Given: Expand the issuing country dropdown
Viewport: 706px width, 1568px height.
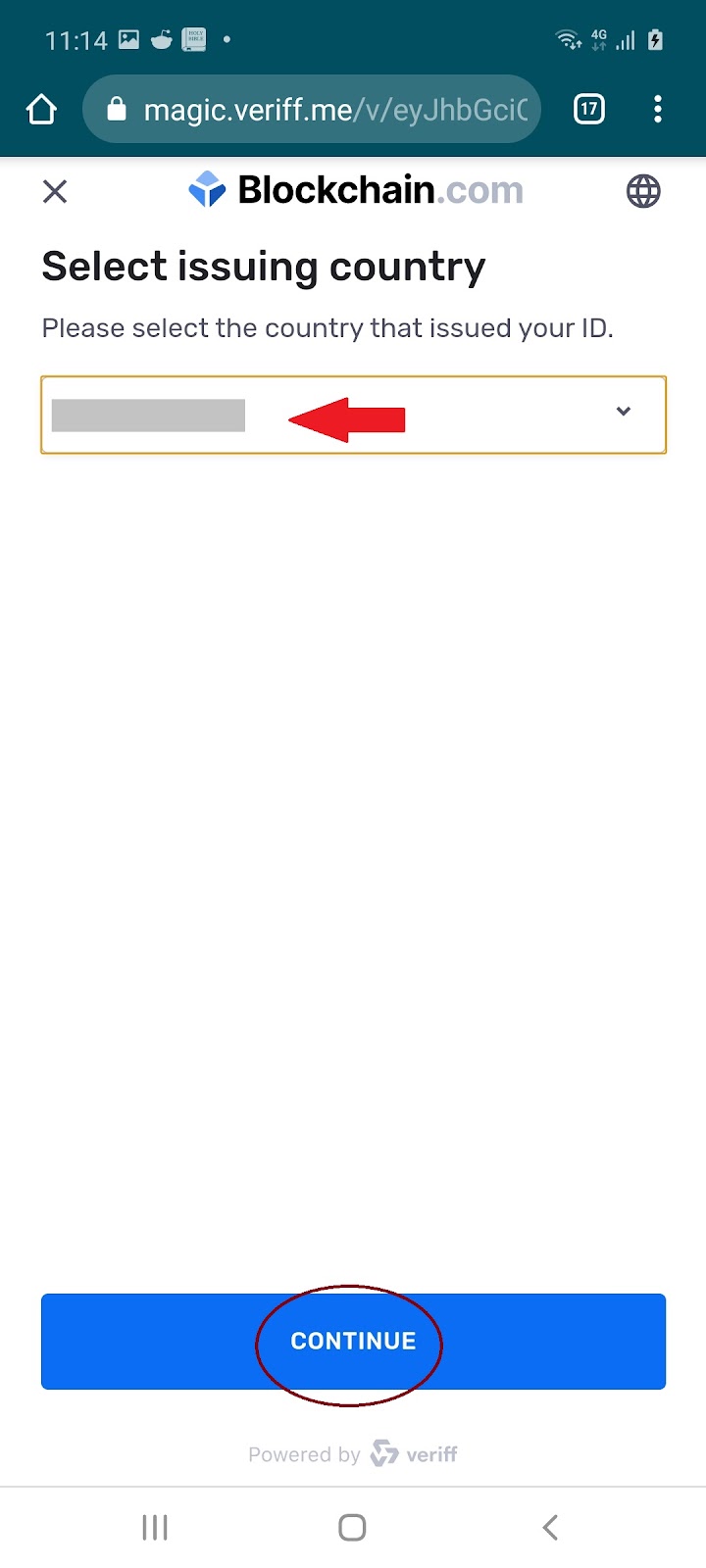Looking at the screenshot, I should point(353,415).
